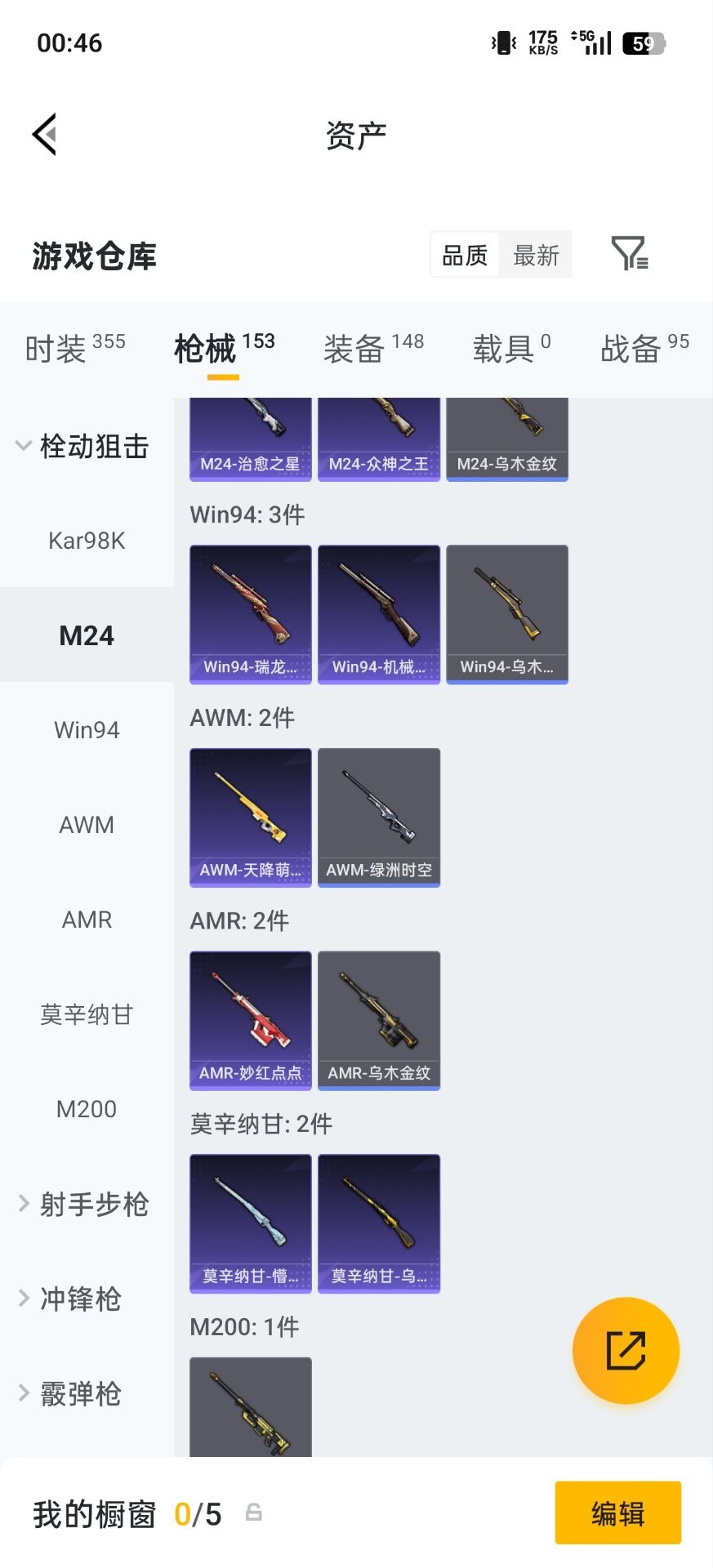Open the AMR-妙红点点 skin

click(x=251, y=1020)
